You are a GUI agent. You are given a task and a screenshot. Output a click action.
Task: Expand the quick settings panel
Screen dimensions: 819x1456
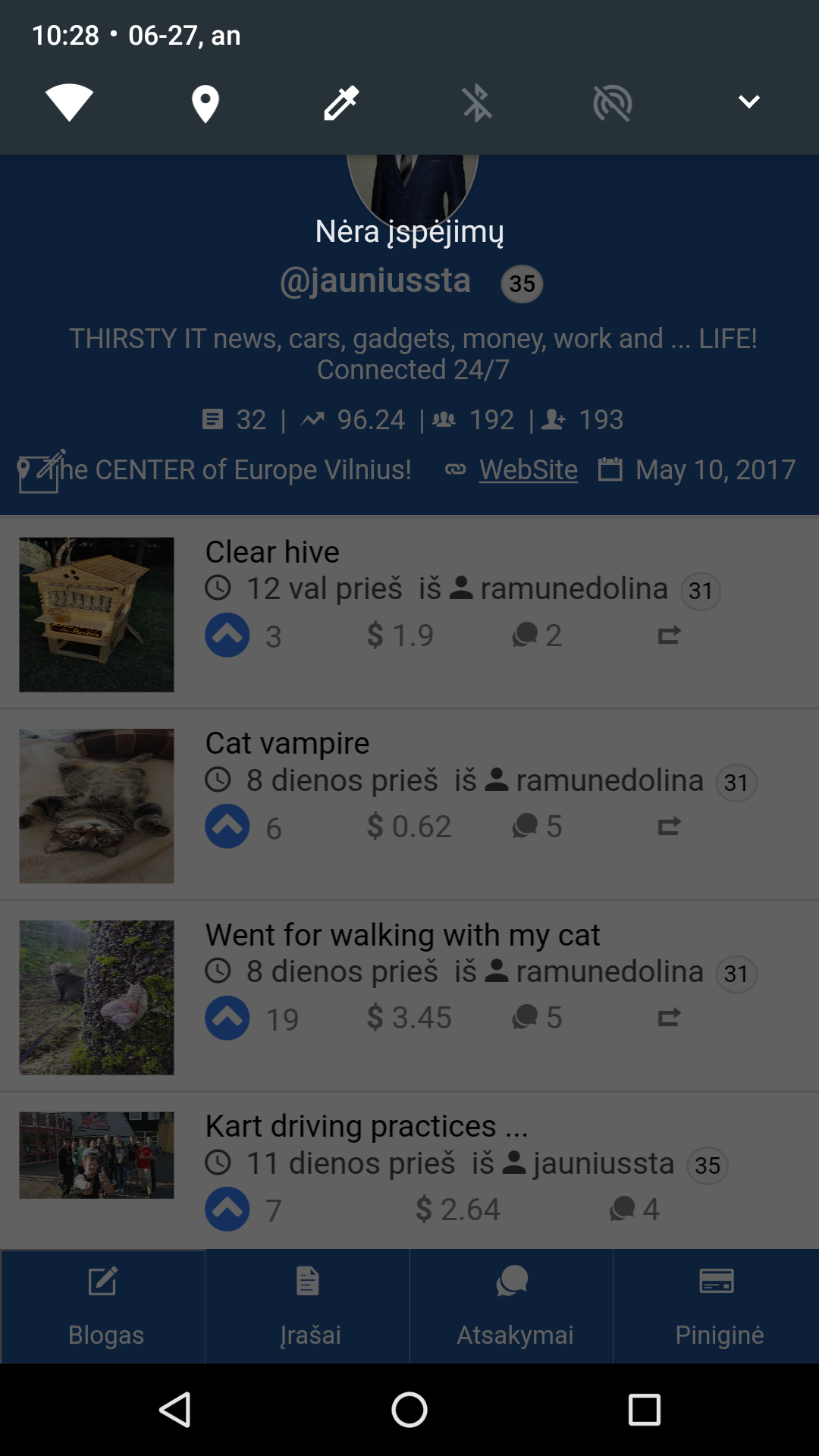[748, 102]
